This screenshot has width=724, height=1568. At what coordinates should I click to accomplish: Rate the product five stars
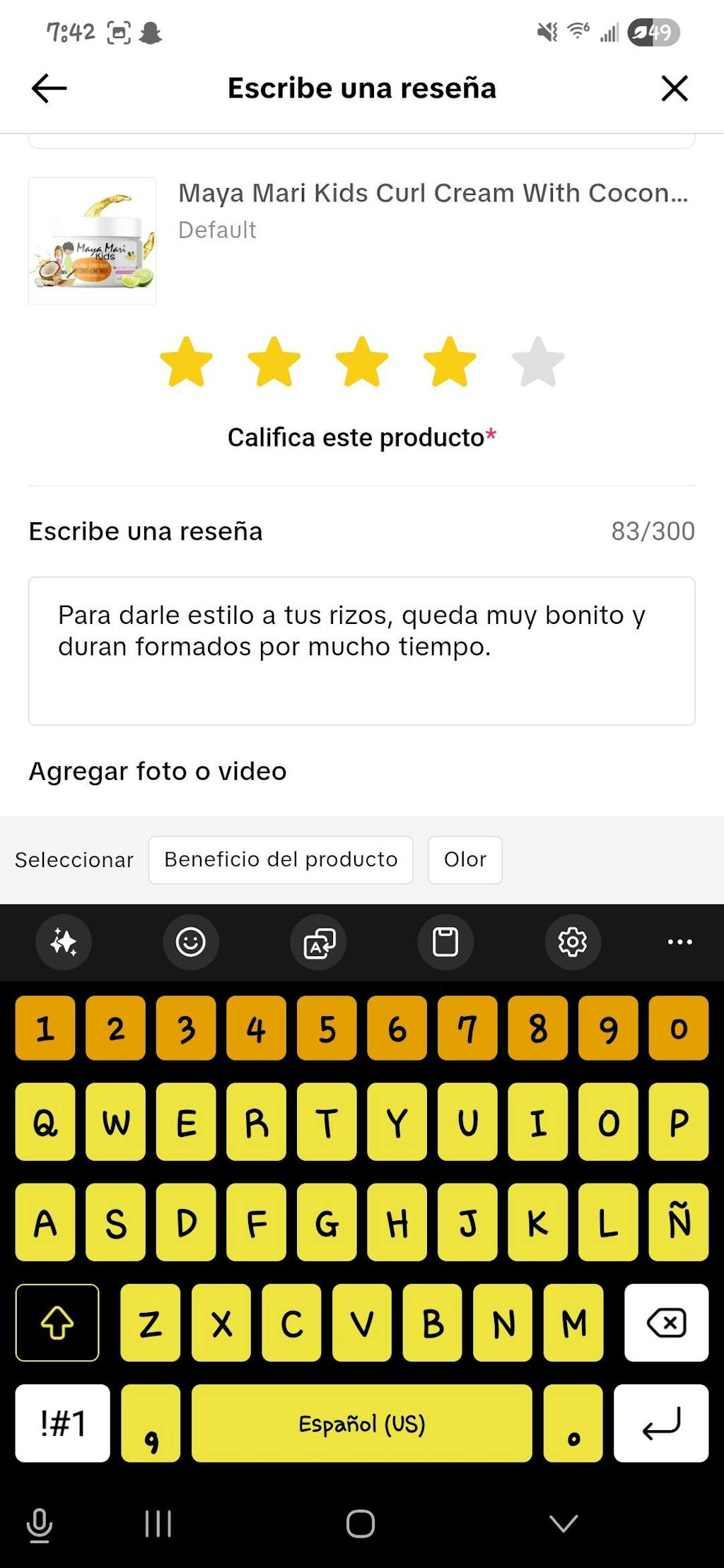pyautogui.click(x=538, y=362)
